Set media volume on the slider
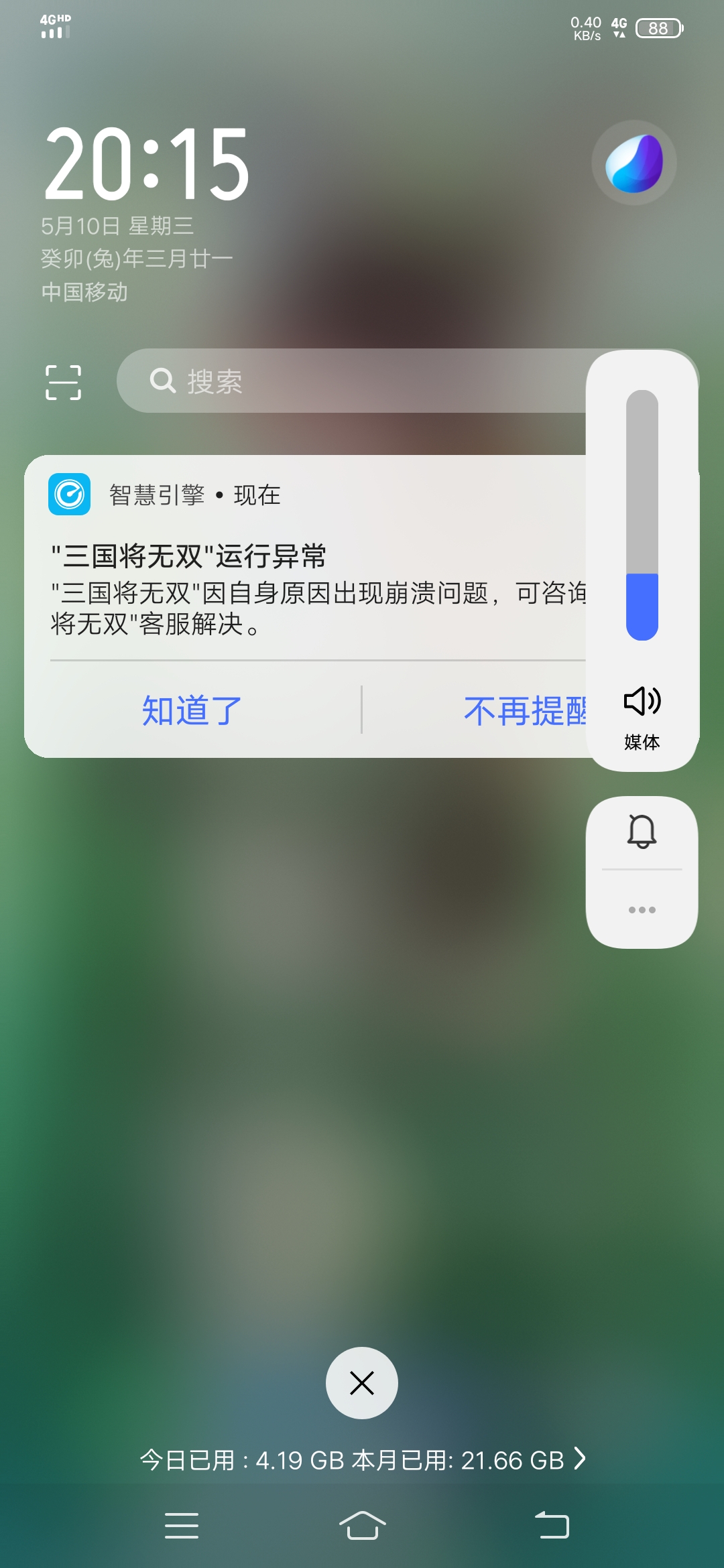724x1568 pixels. click(x=642, y=515)
